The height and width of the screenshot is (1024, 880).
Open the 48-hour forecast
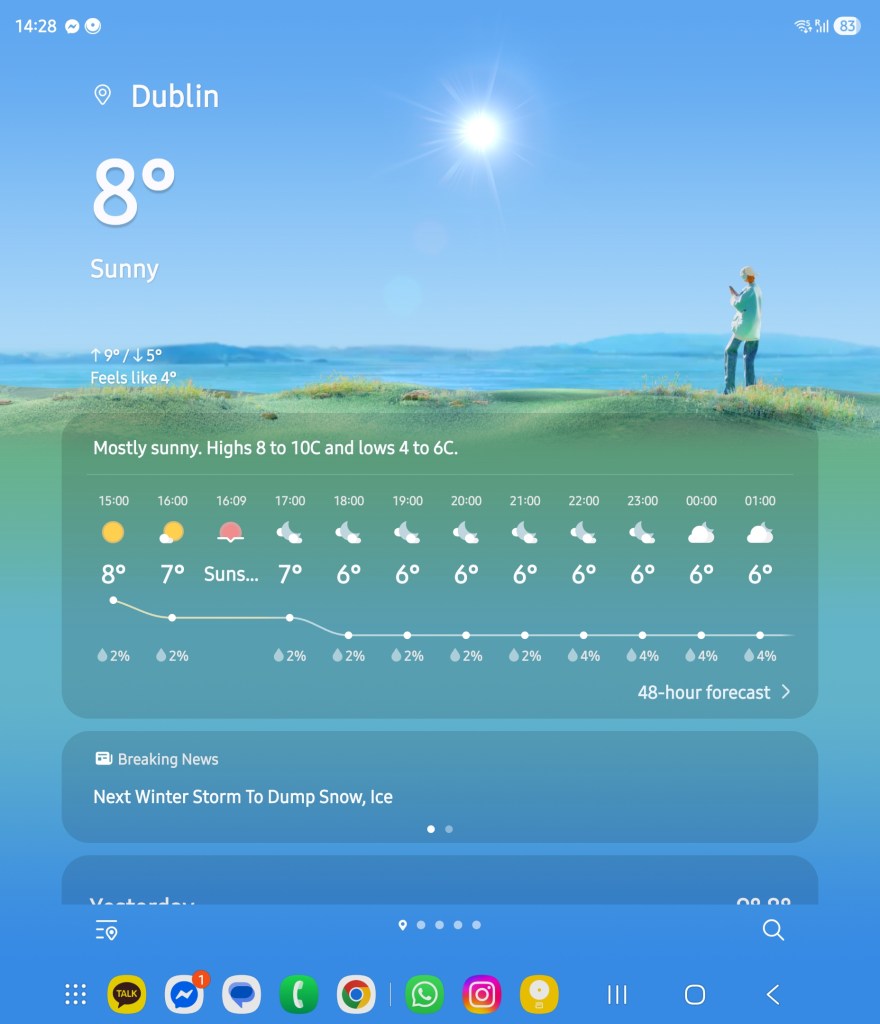(x=714, y=692)
